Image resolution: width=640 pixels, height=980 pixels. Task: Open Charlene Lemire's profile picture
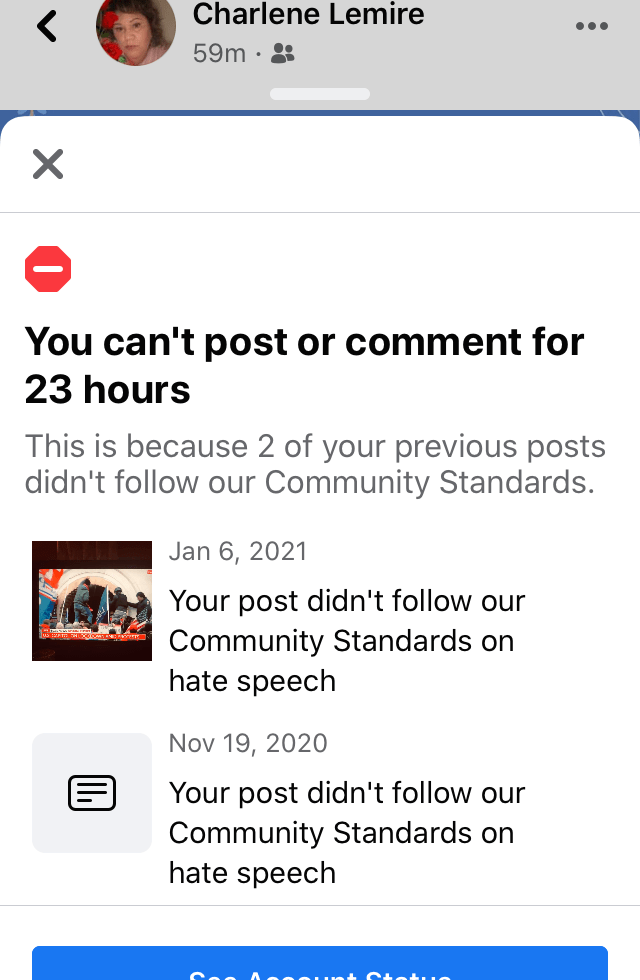coord(136,30)
